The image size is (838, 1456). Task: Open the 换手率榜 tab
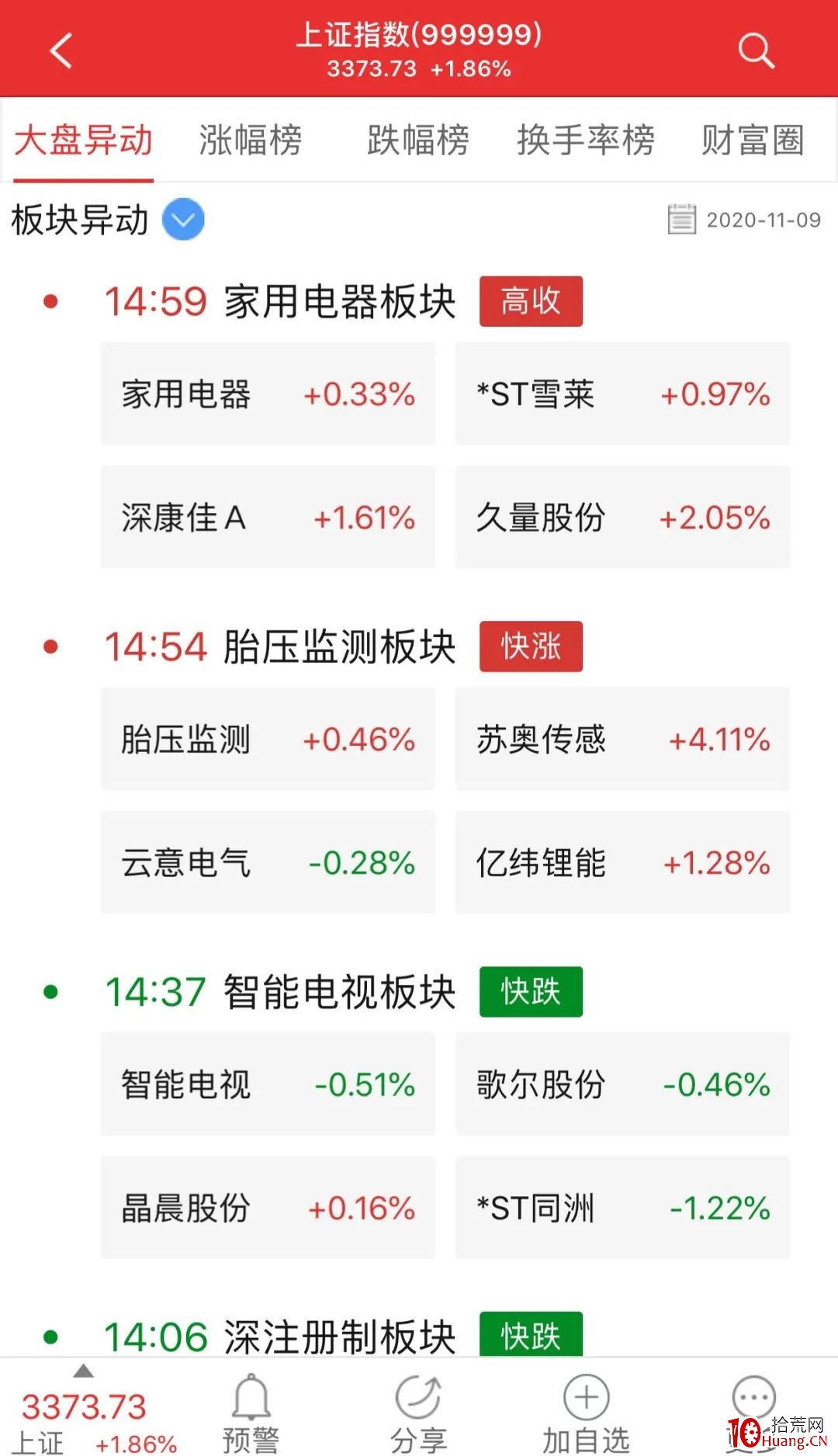586,140
